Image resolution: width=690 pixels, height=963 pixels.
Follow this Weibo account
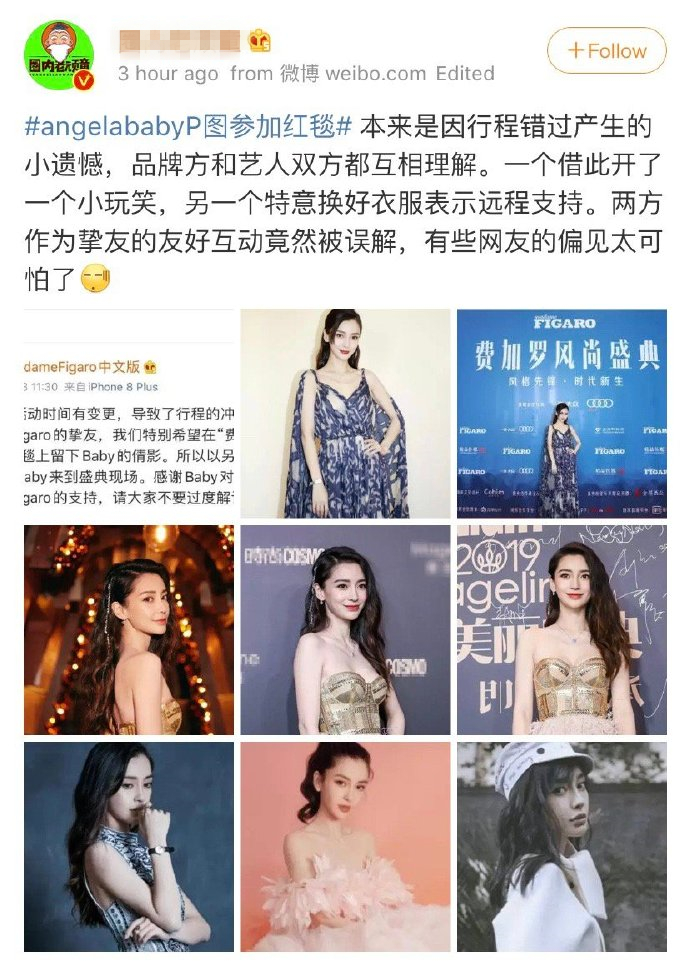(x=607, y=50)
